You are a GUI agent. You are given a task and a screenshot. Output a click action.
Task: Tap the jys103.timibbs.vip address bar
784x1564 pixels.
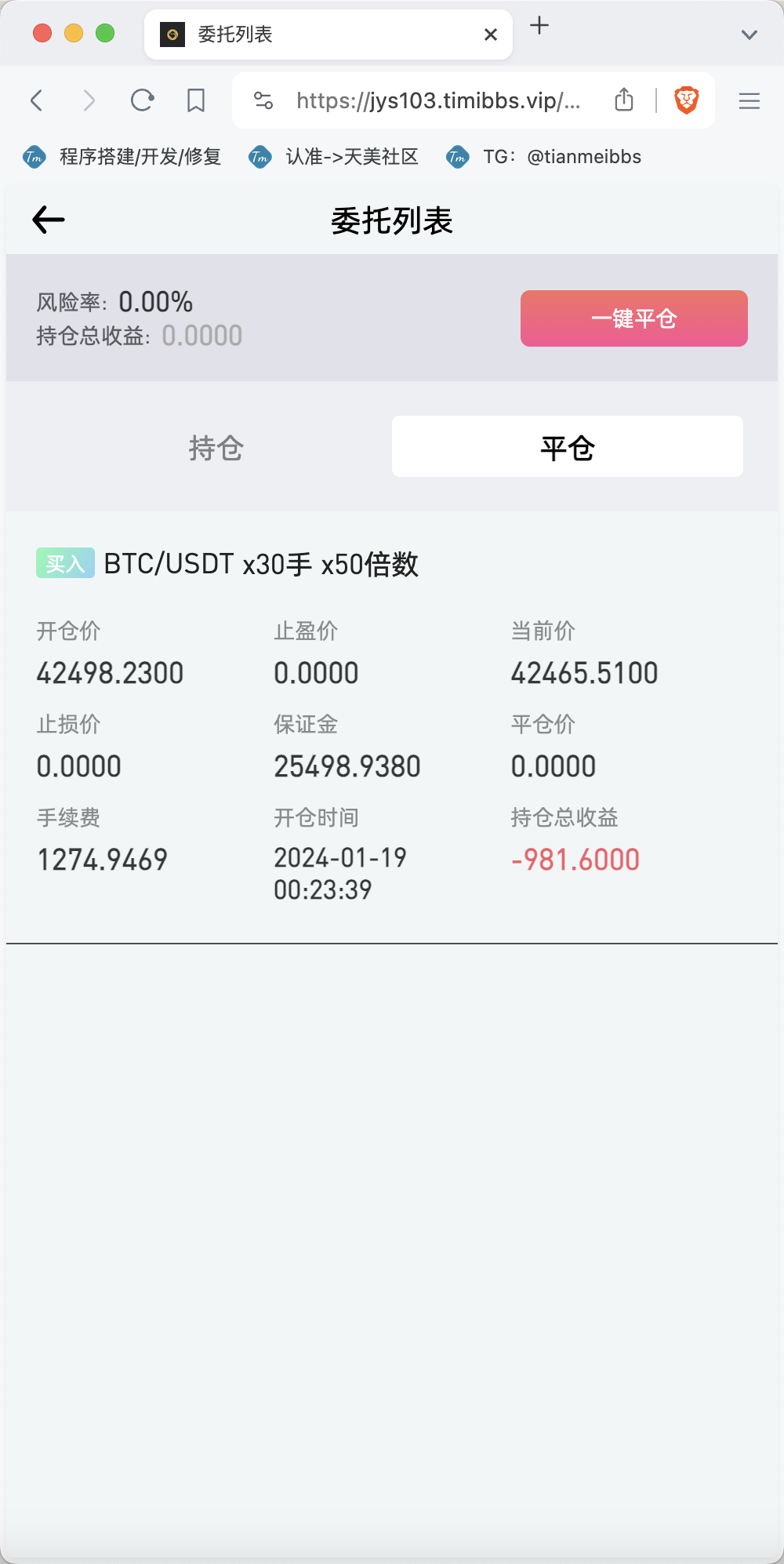438,100
